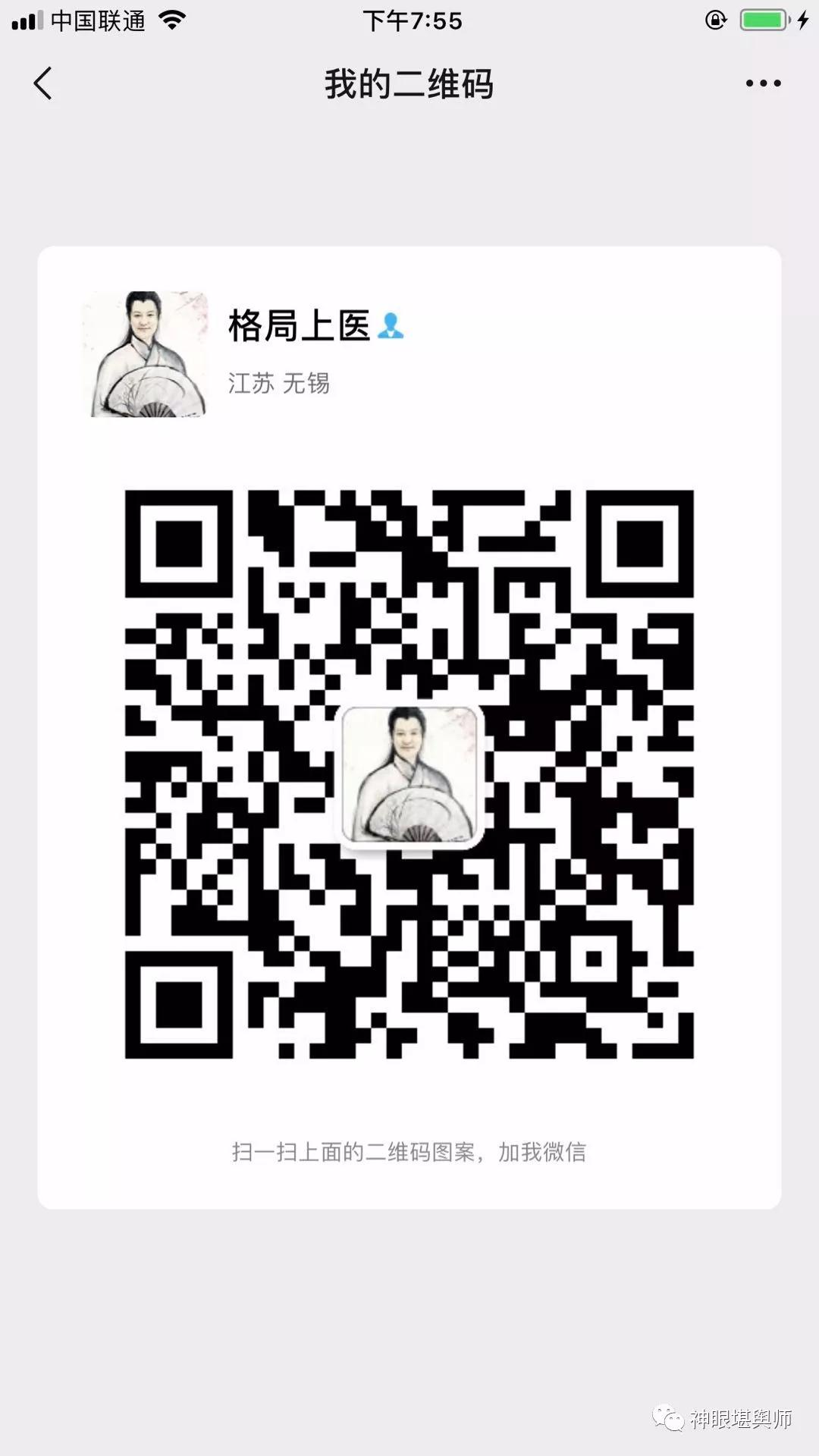Open the three-dot more options menu

pyautogui.click(x=763, y=83)
